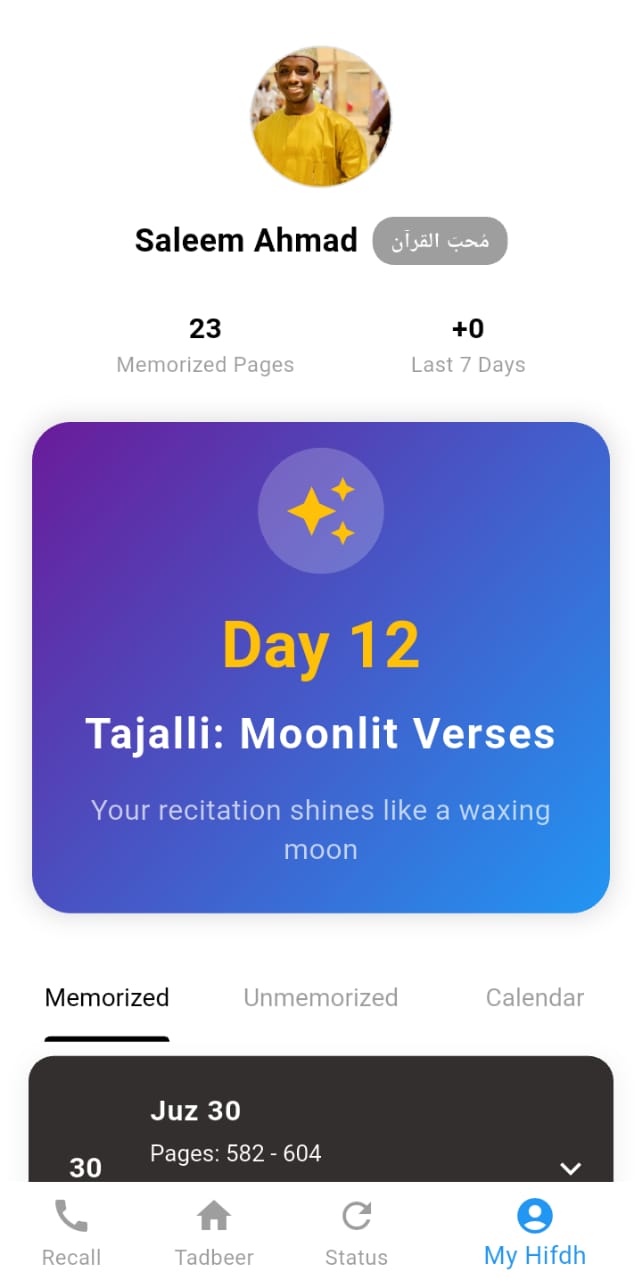The image size is (642, 1280).
Task: Open the Day 12 Tajalli streak card
Action: (x=321, y=667)
